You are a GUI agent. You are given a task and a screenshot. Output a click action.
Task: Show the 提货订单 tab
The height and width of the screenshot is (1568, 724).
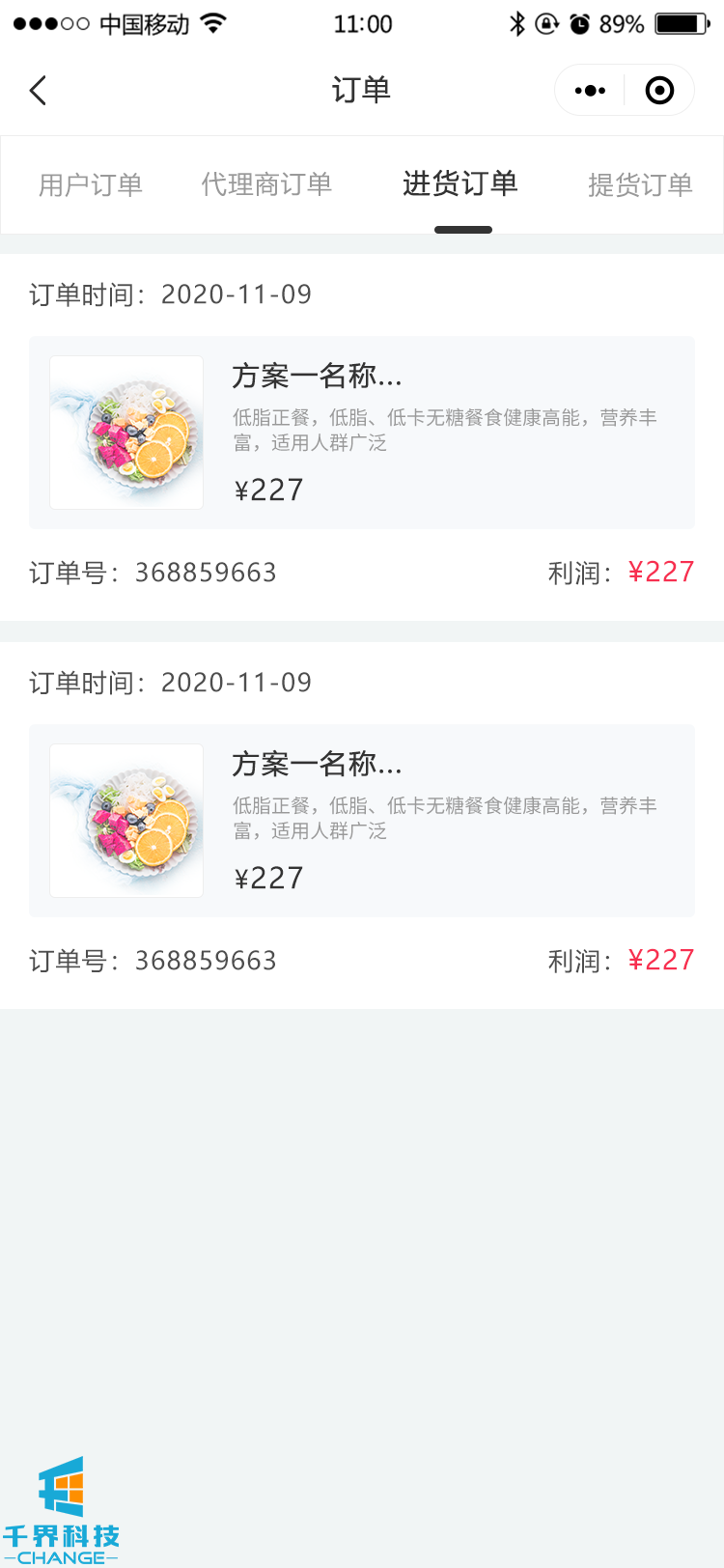click(640, 184)
